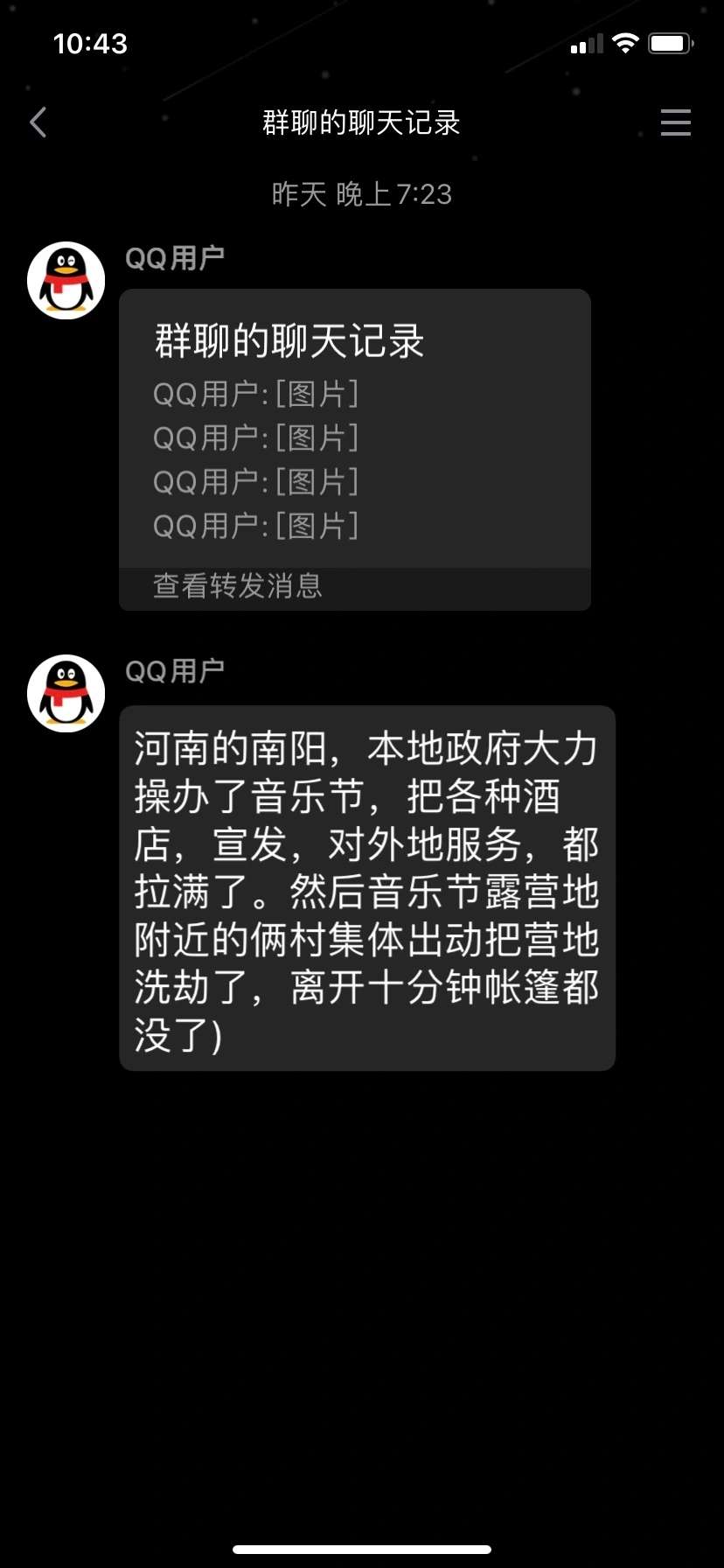
Task: Open avatar beside the 河南的南阳 message
Action: tap(66, 693)
